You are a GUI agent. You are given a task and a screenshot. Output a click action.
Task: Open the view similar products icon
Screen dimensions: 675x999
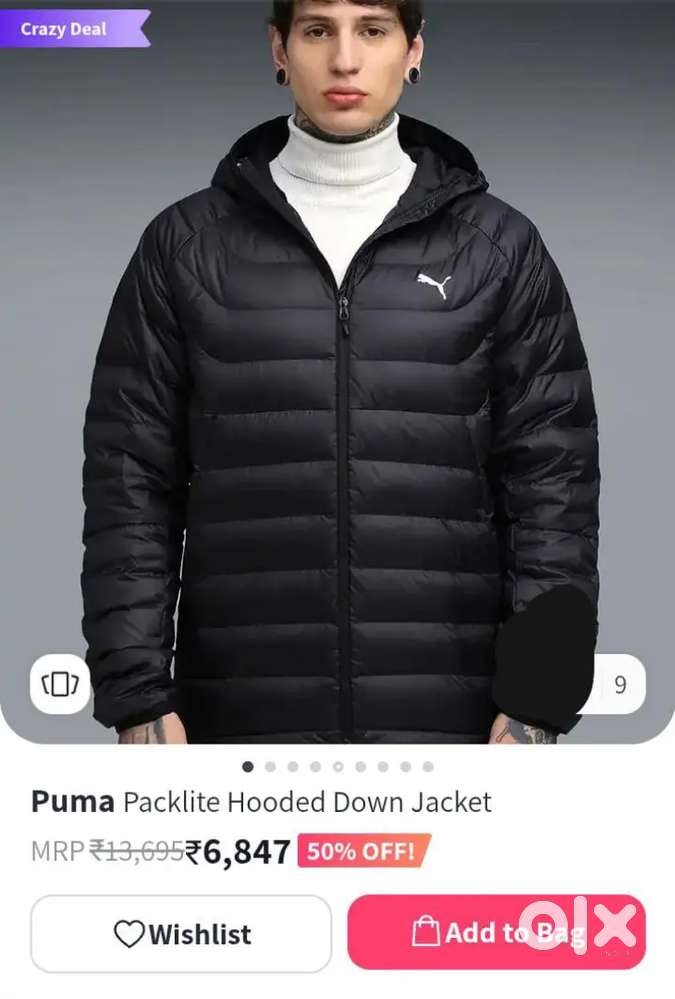click(x=60, y=684)
